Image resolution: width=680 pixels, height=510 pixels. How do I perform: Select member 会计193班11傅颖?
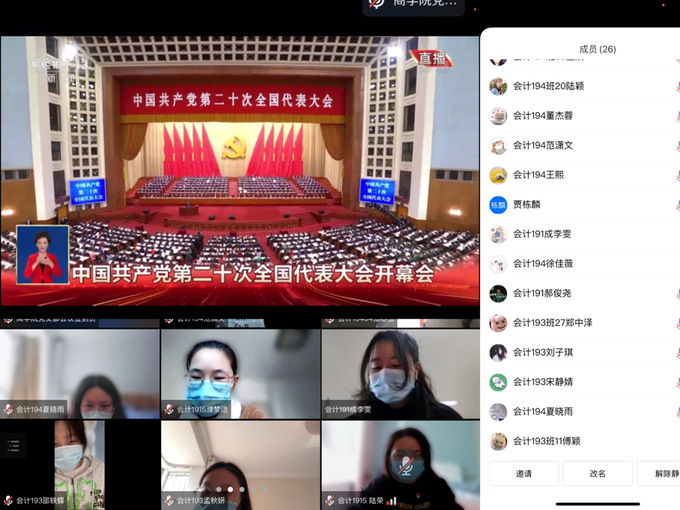point(546,441)
